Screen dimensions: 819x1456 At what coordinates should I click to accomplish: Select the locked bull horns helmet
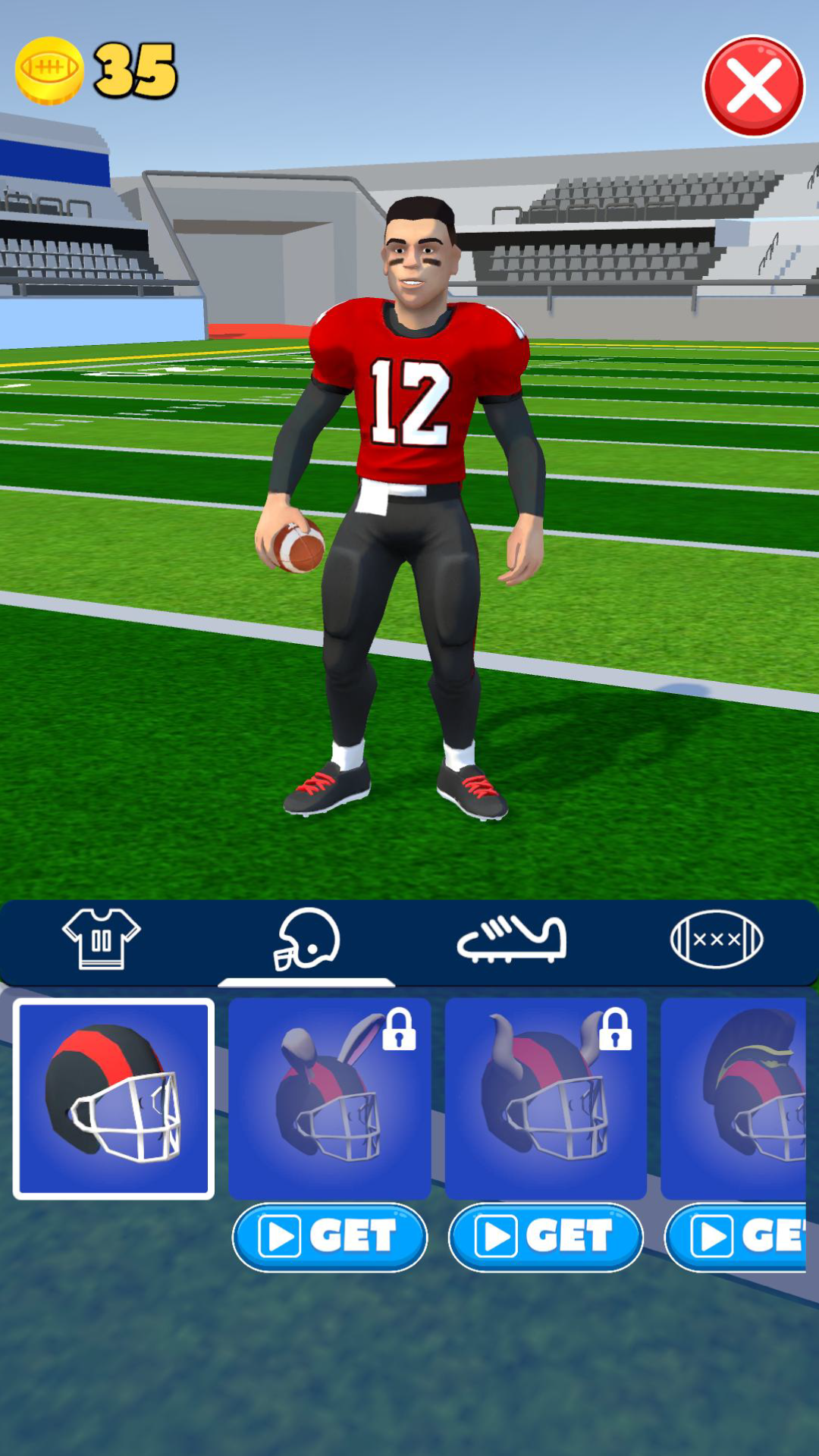tap(546, 1099)
